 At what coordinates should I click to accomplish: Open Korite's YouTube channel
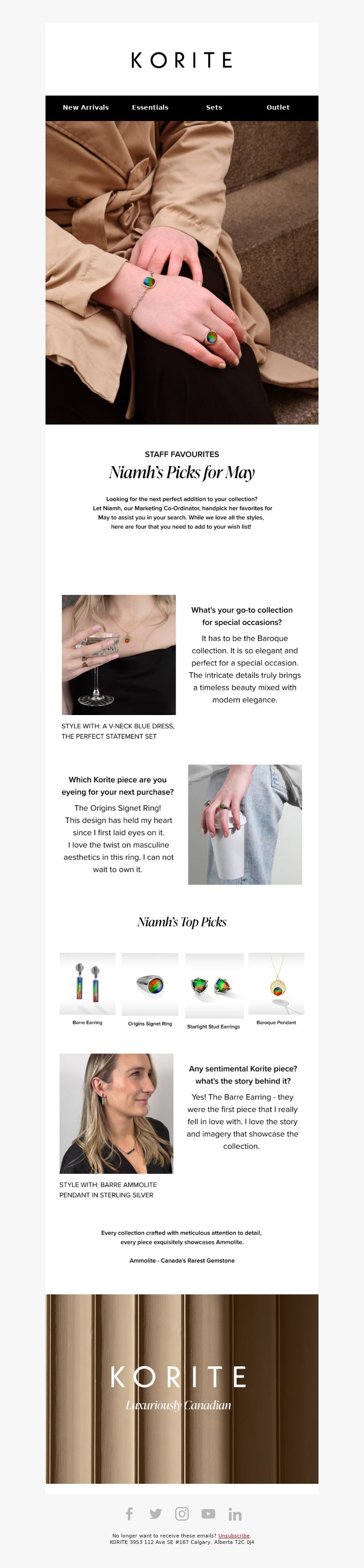208,1513
